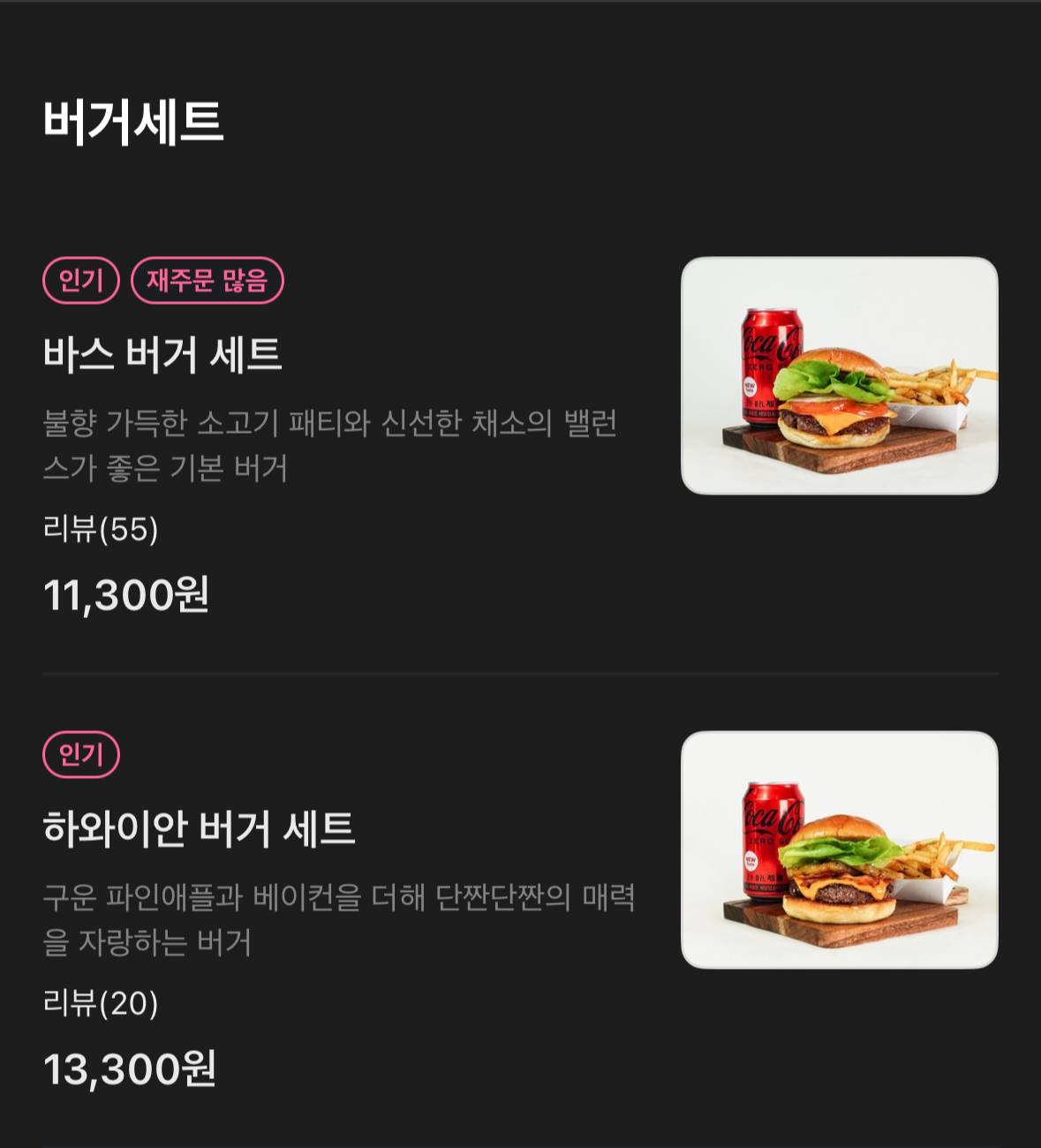Screen dimensions: 1041x1148
Task: Select the 하와이안 버거 세트 menu item
Action: 200,829
